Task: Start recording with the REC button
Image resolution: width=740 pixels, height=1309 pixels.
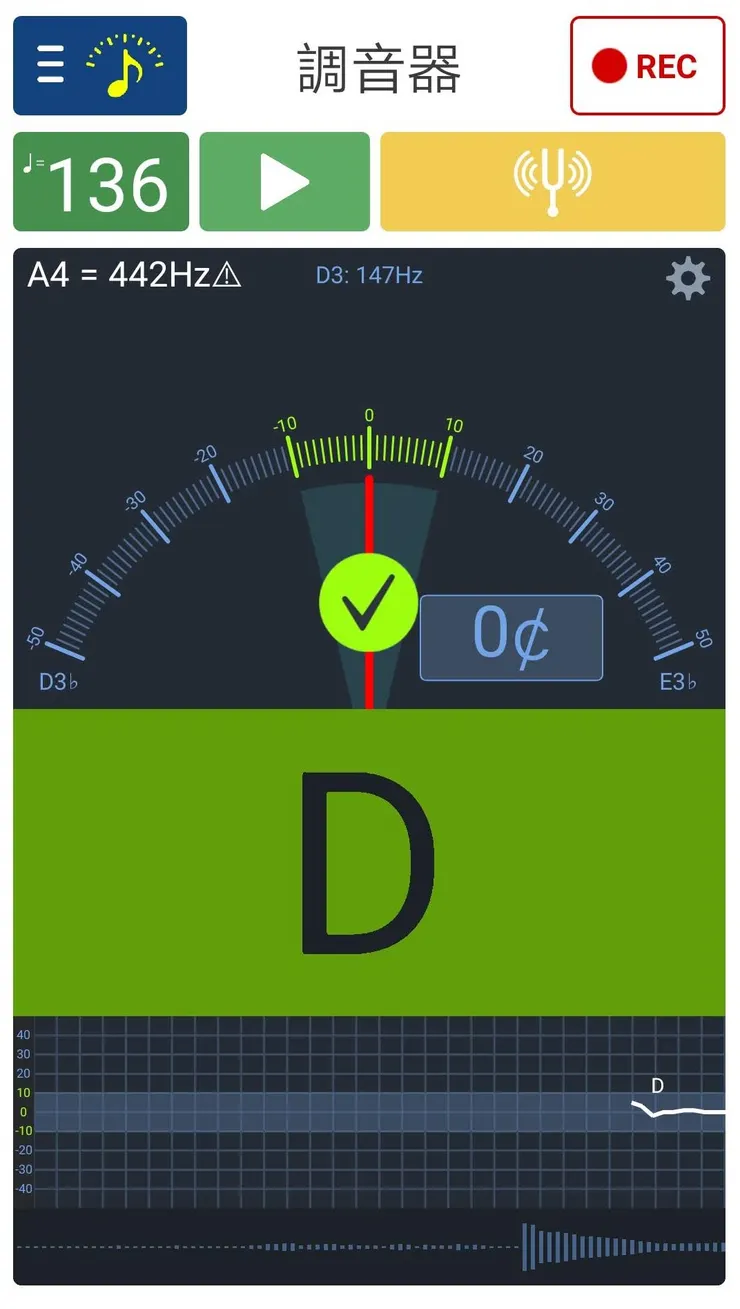Action: (647, 66)
